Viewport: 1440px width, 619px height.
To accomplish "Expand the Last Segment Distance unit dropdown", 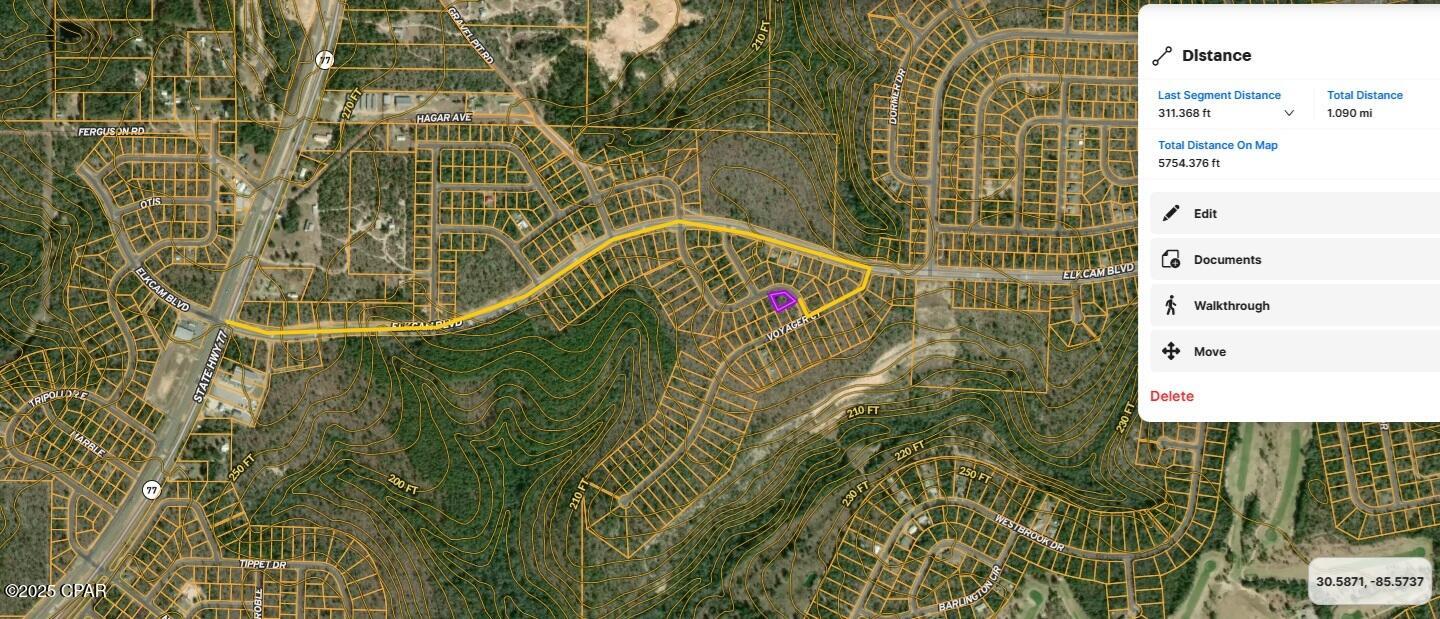I will tap(1288, 113).
